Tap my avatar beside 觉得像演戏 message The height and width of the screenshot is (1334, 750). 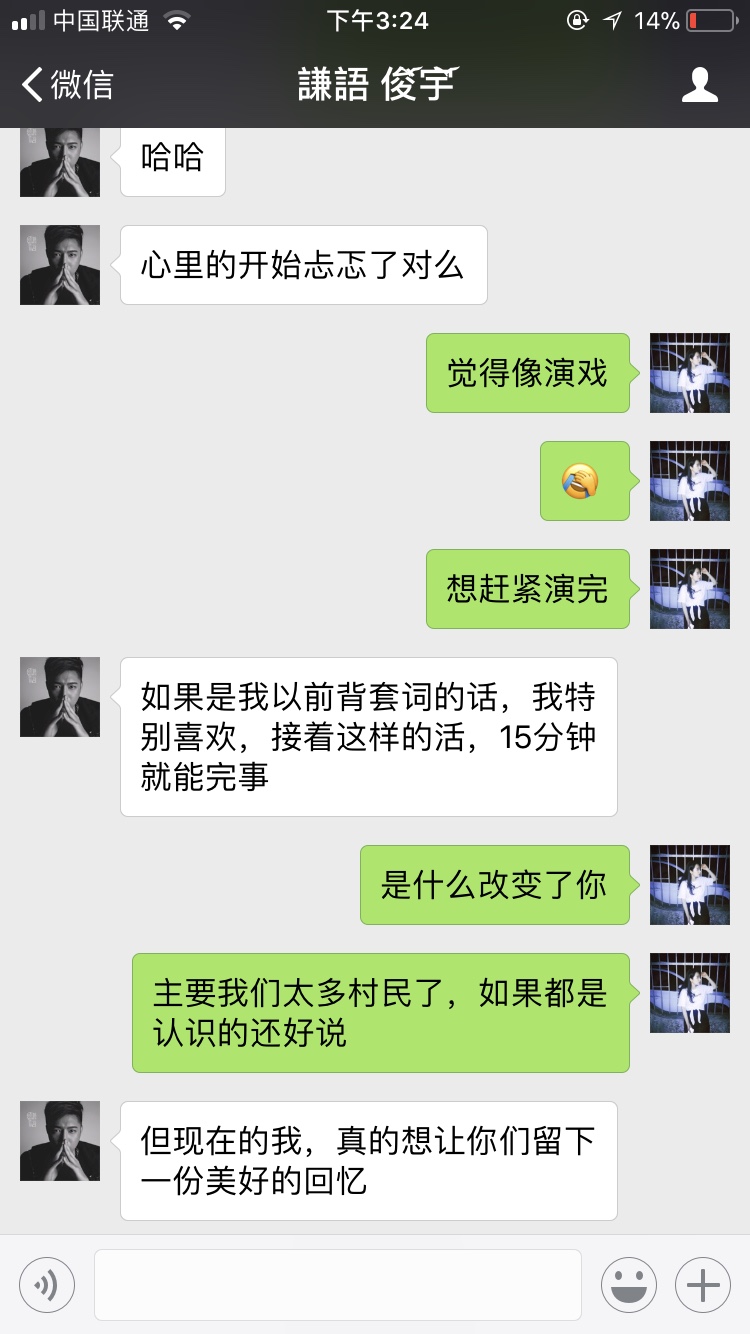pyautogui.click(x=689, y=373)
